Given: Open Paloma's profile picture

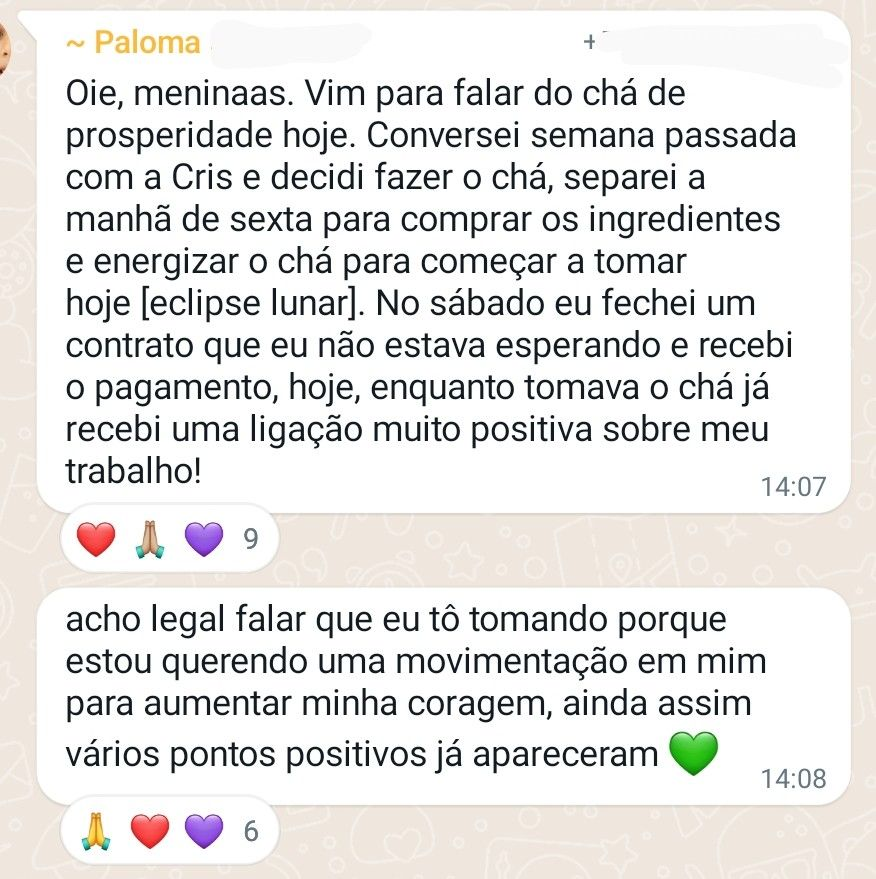Looking at the screenshot, I should (4, 48).
